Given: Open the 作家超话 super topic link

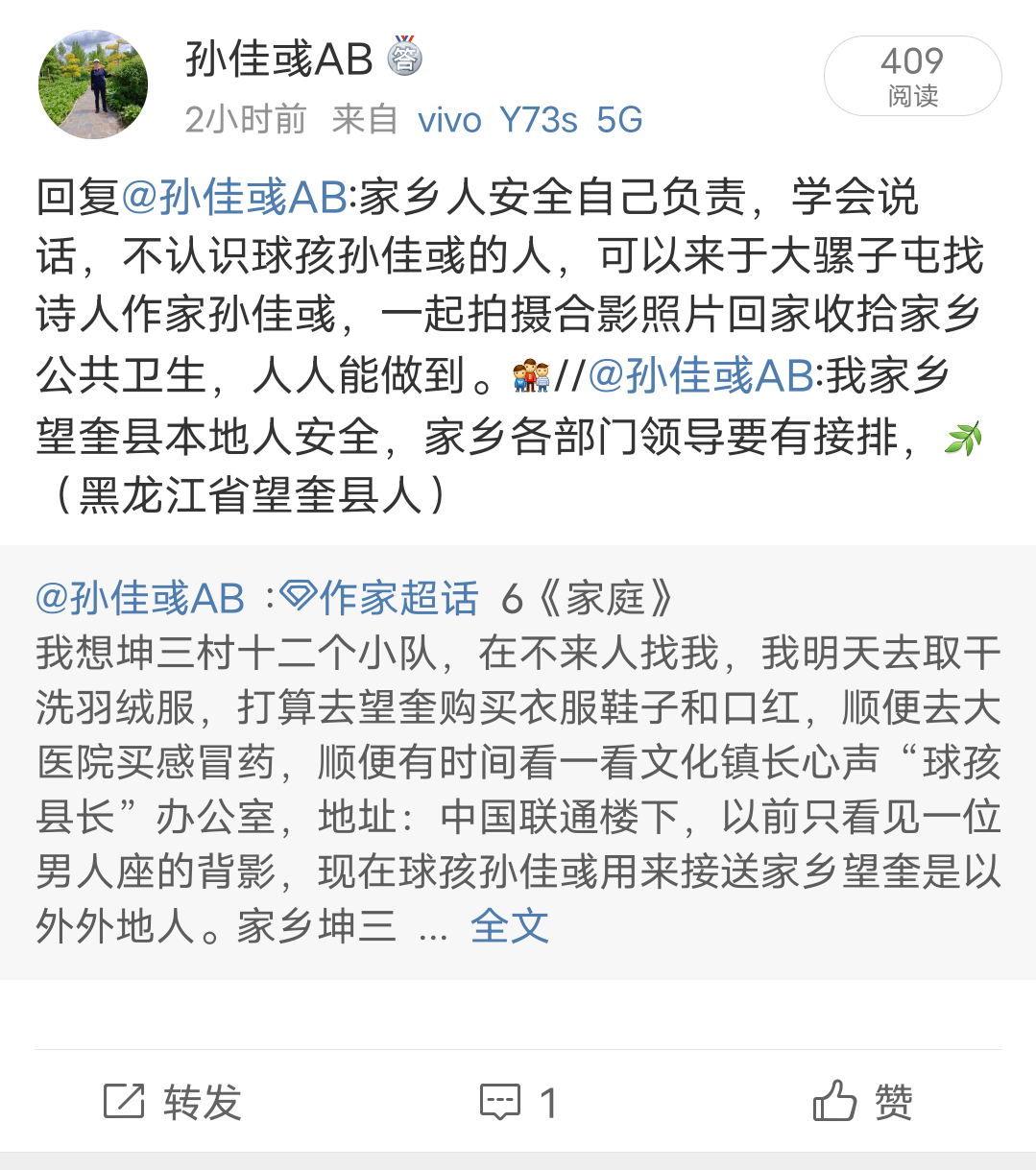Looking at the screenshot, I should pyautogui.click(x=381, y=599).
